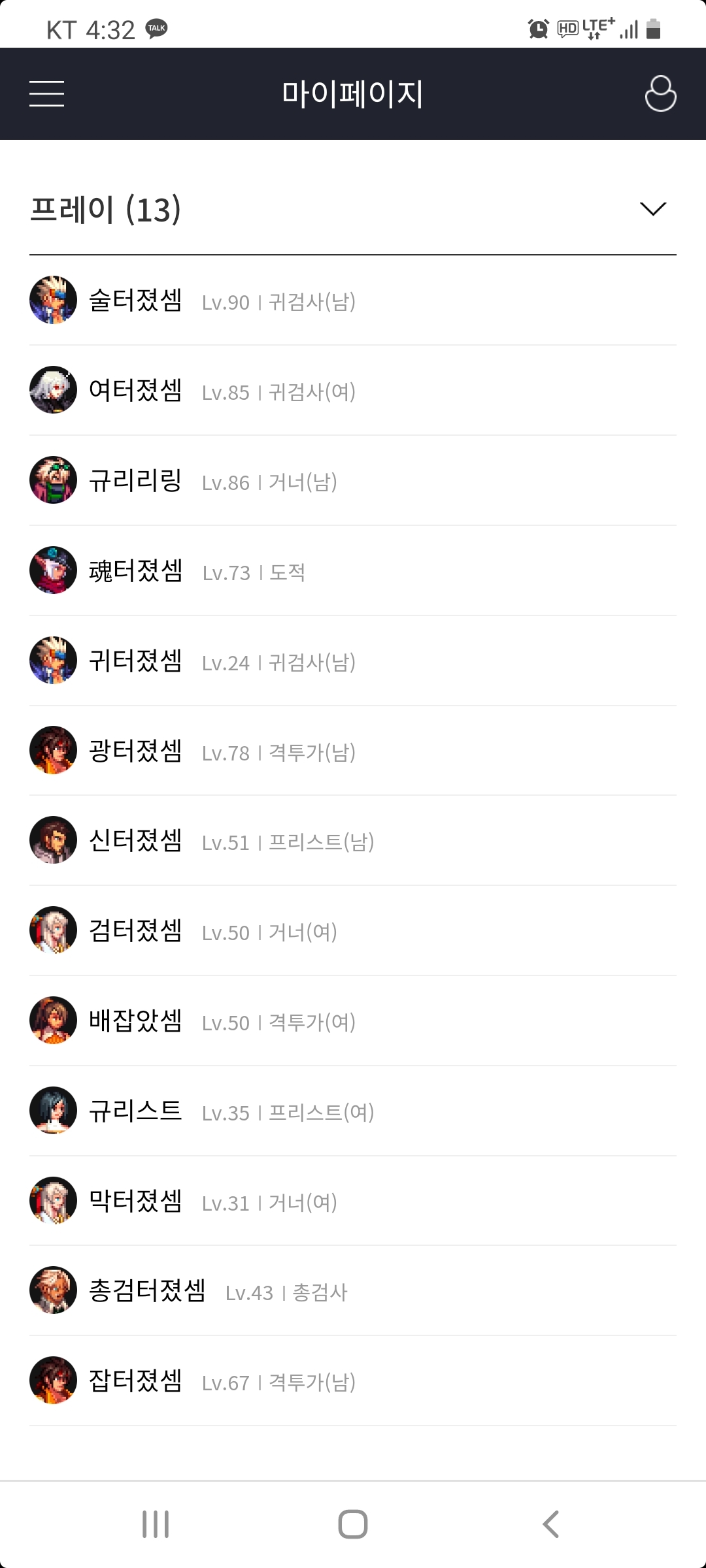Select character 신터졌셈 프리스트(남)
Screen dimensions: 706x1568
click(135, 841)
